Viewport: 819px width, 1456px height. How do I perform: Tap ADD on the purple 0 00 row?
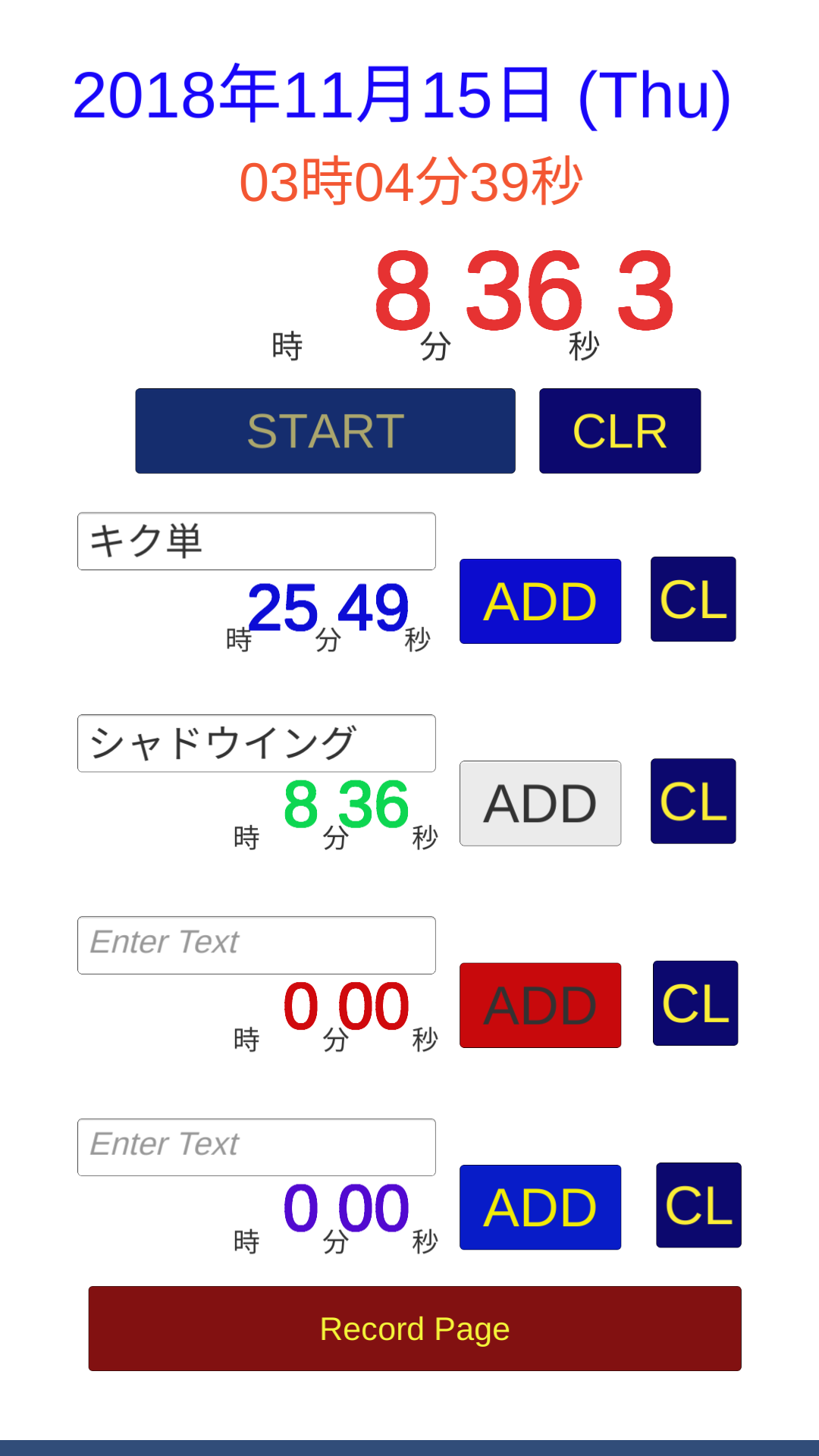tap(540, 1207)
